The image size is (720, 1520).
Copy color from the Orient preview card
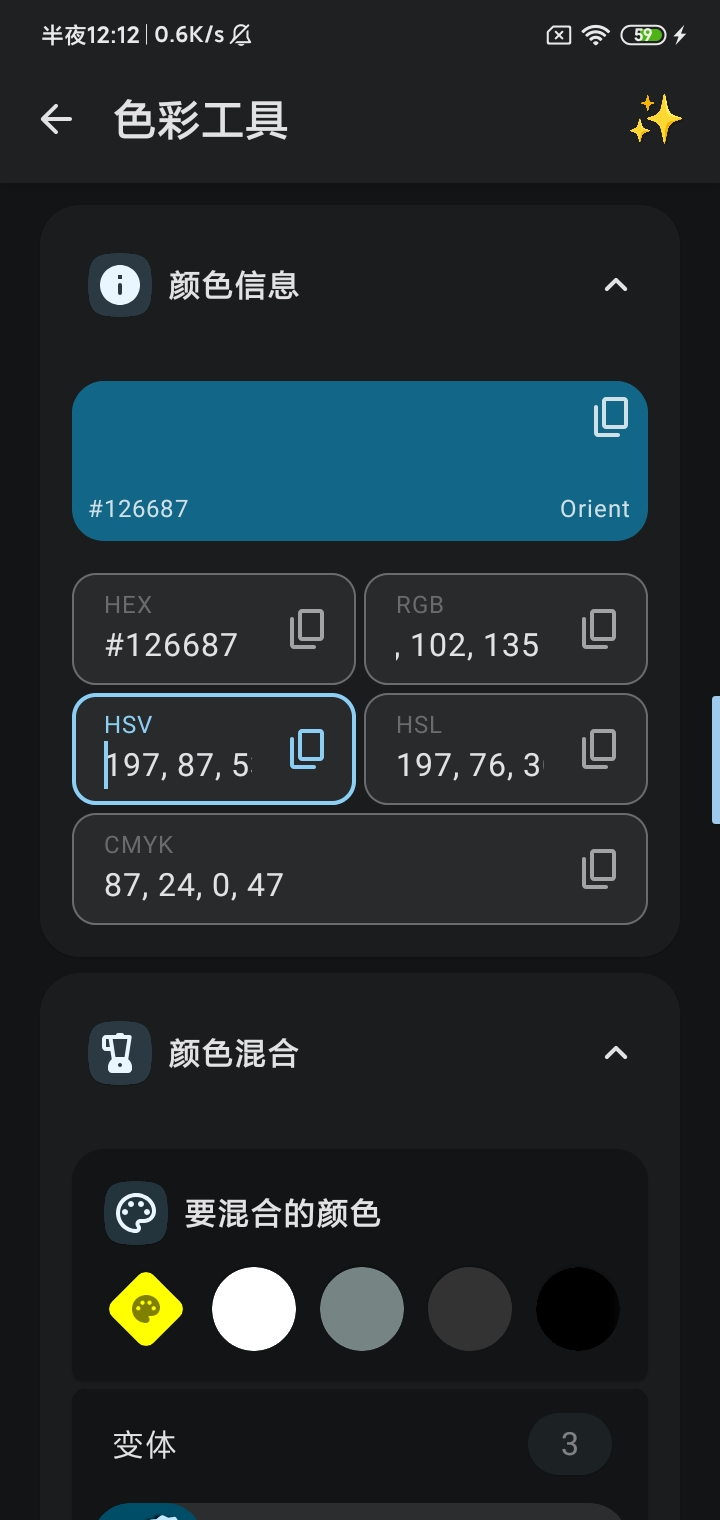pyautogui.click(x=611, y=417)
